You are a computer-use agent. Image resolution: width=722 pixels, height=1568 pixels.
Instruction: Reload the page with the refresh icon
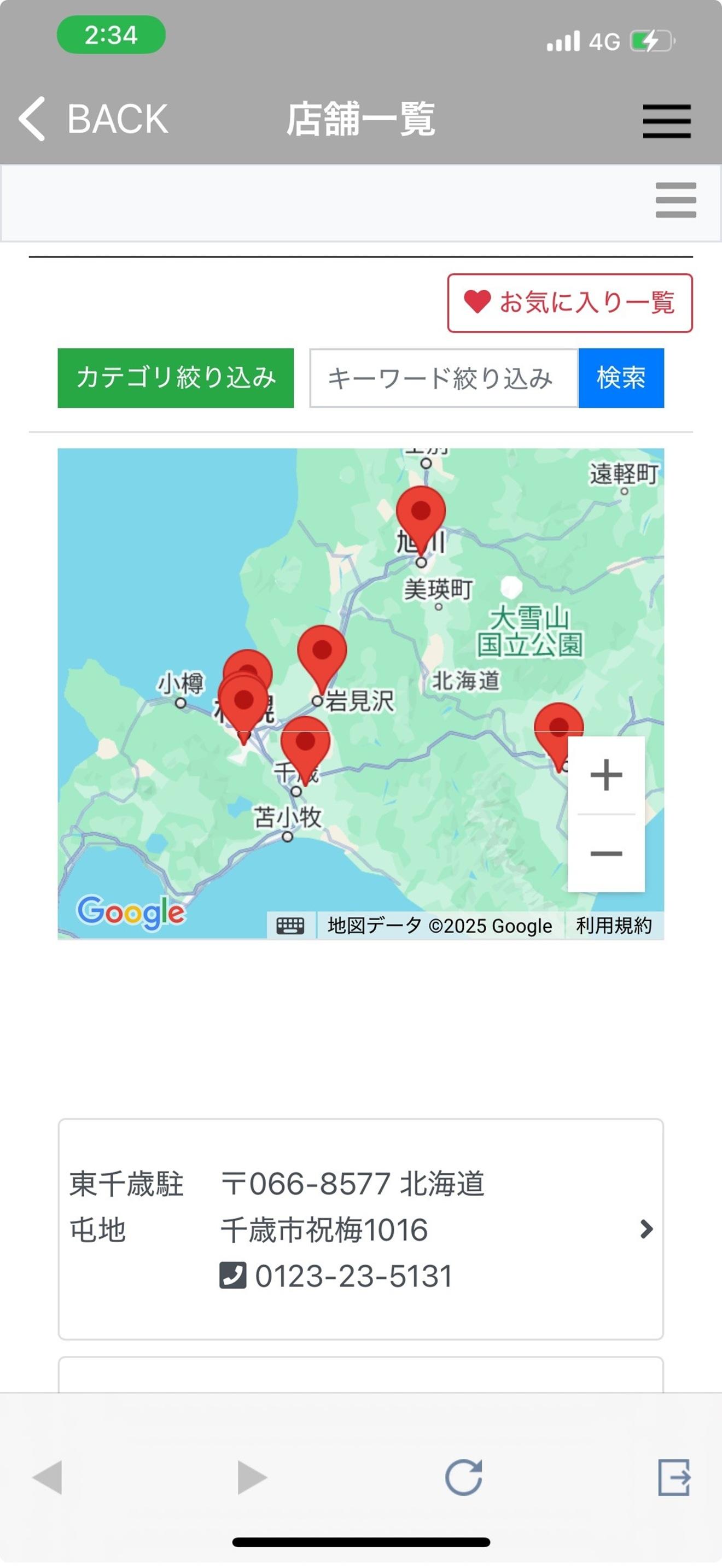(464, 1477)
